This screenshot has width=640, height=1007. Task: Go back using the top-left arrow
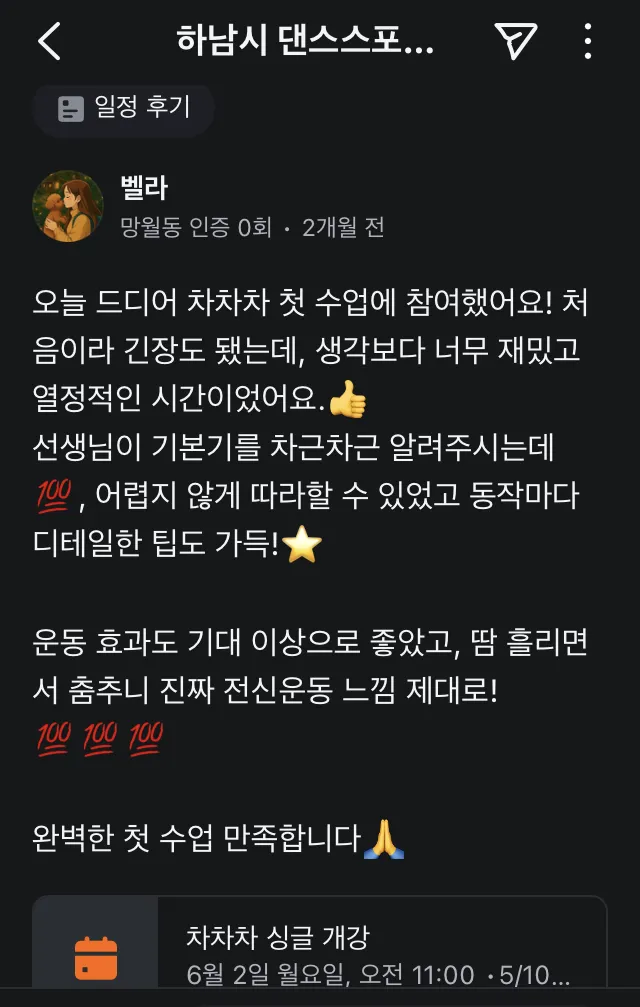tap(49, 41)
